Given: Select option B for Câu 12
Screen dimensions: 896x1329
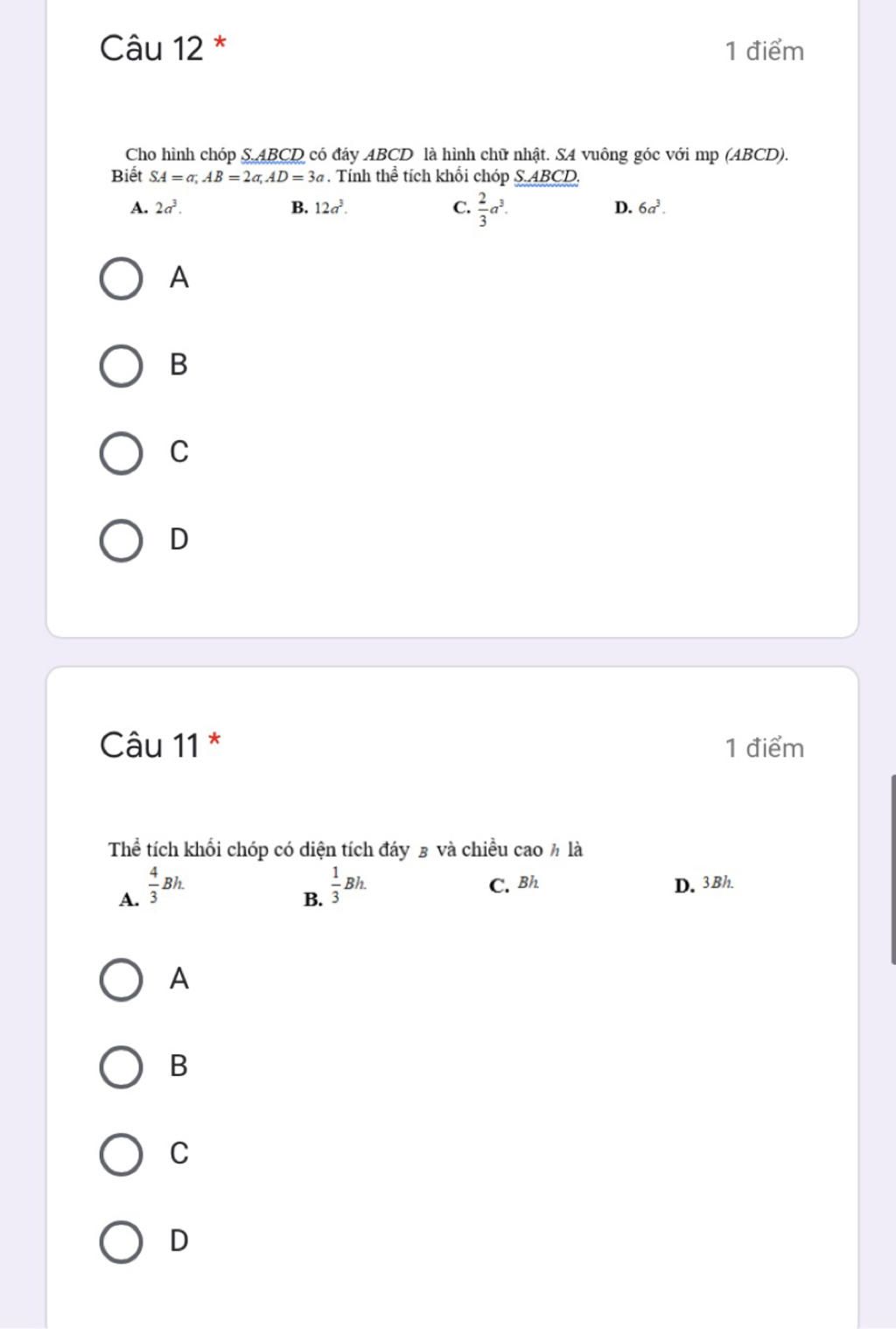Looking at the screenshot, I should coord(121,366).
